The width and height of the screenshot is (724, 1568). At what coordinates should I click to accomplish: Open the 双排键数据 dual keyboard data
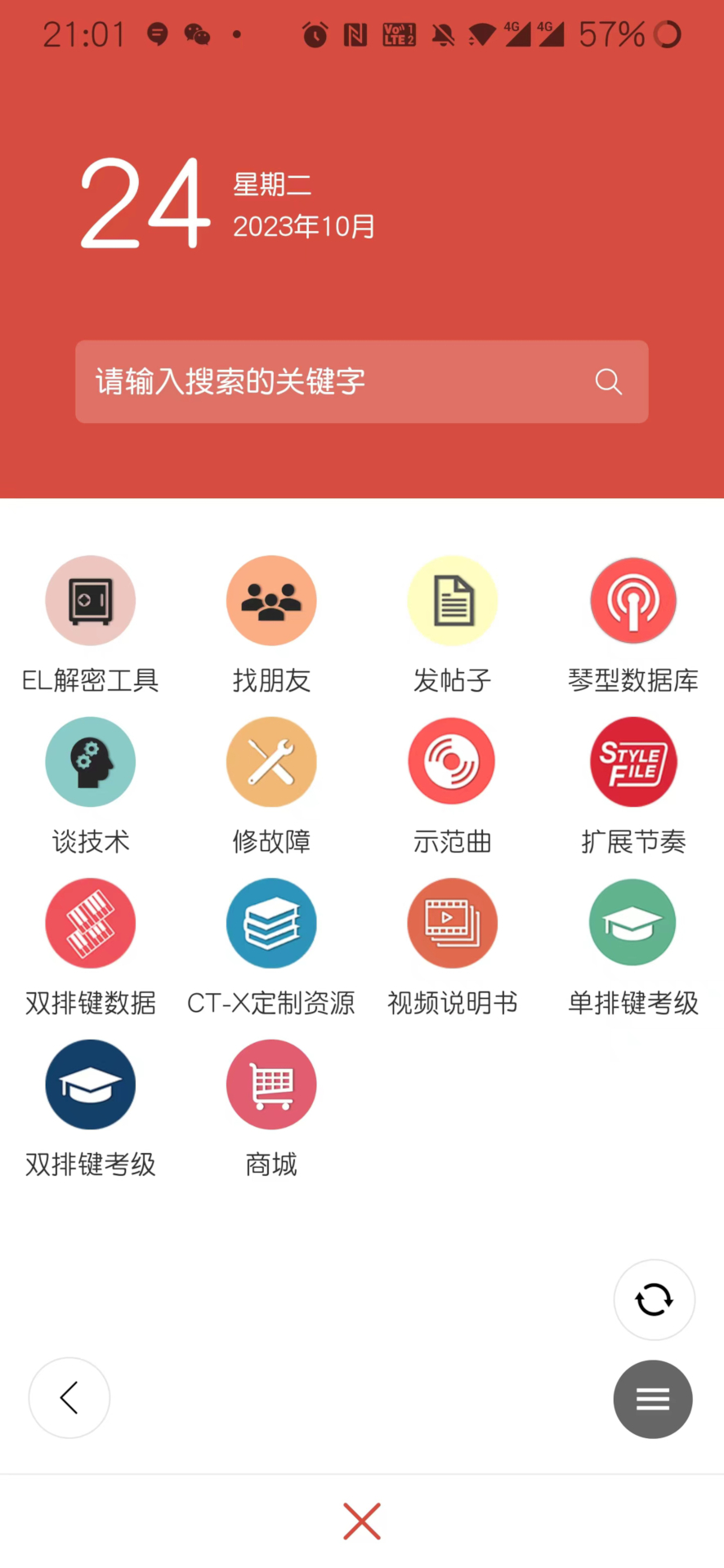(90, 922)
